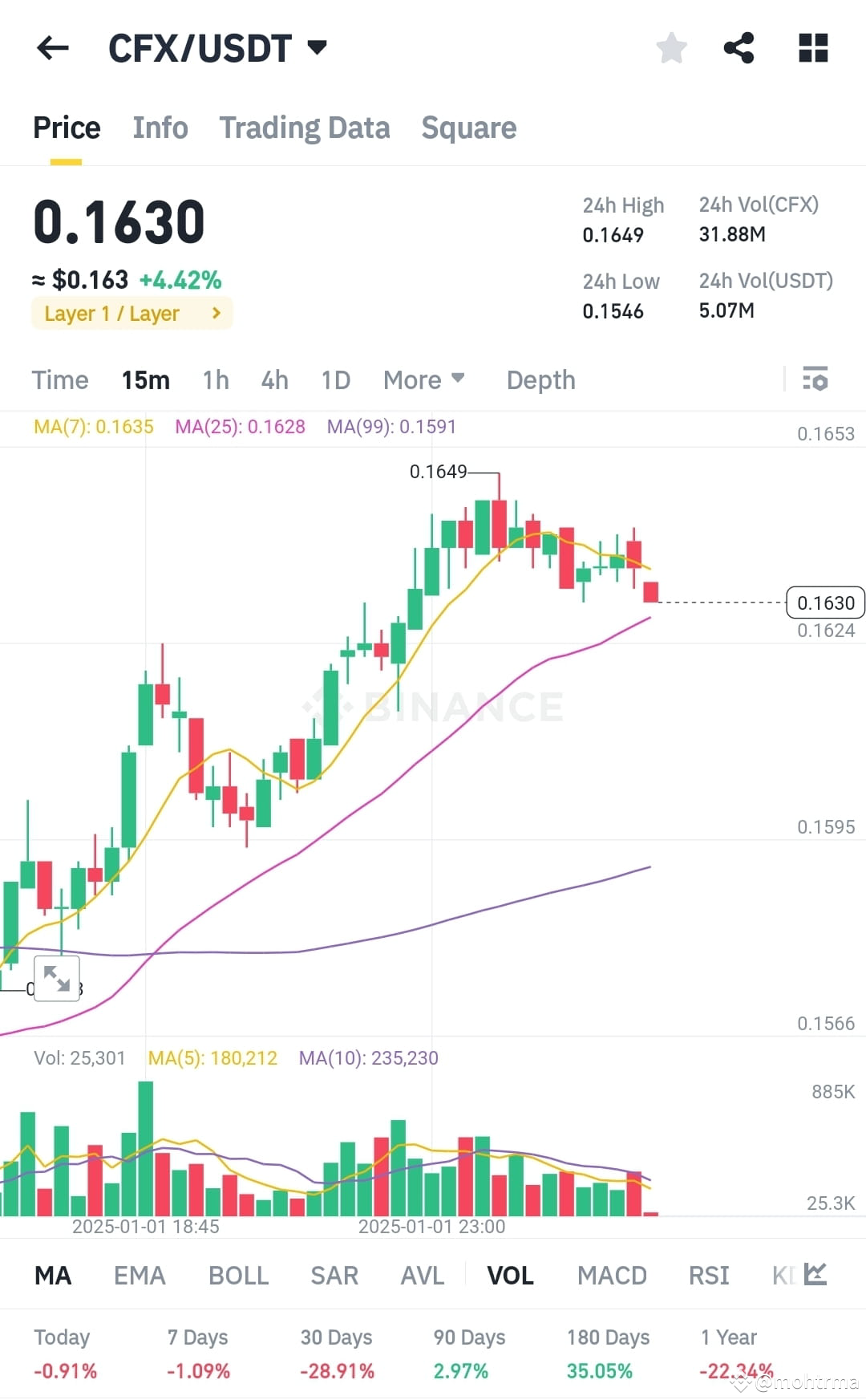This screenshot has height=1400, width=866.
Task: Select the RSI indicator
Action: 708,1275
